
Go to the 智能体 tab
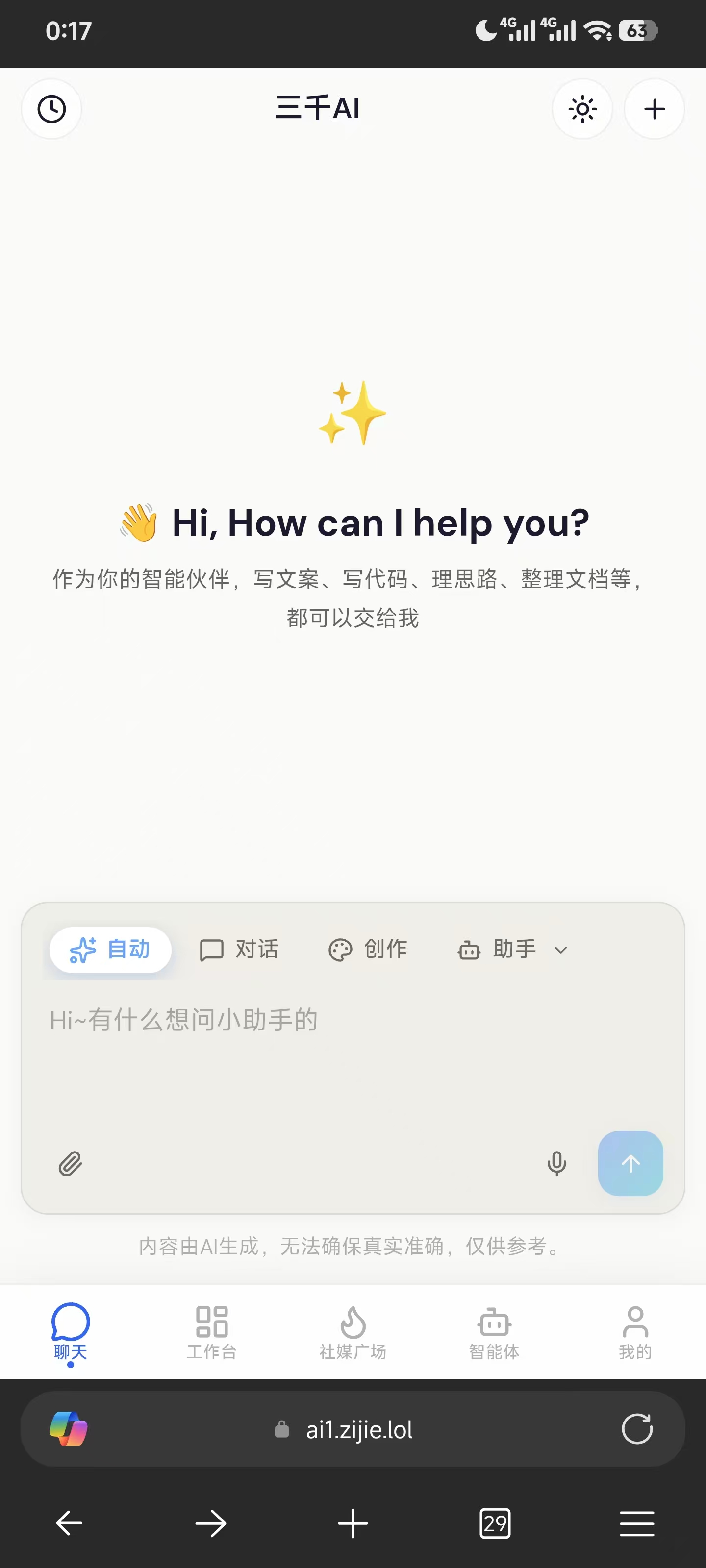click(x=494, y=1332)
